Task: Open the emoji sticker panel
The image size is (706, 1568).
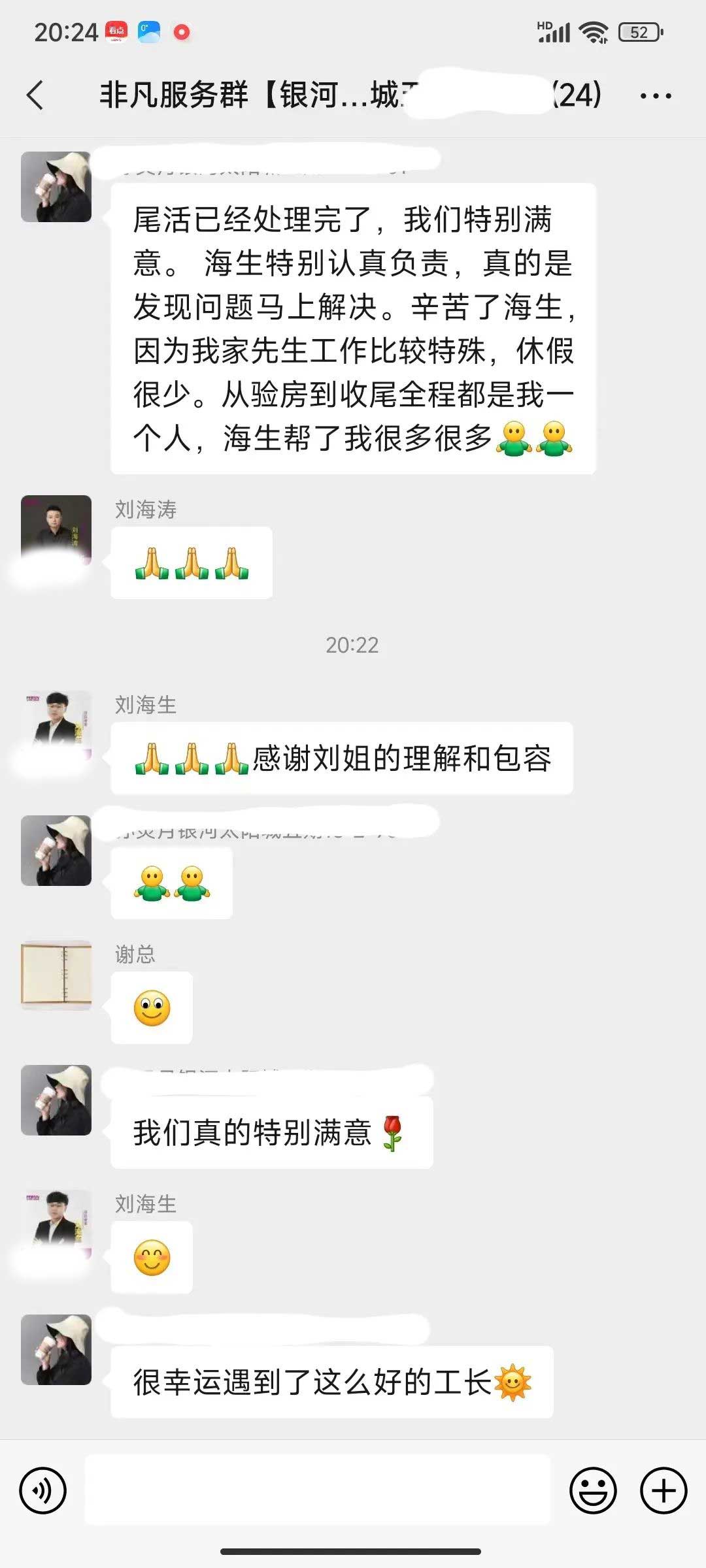Action: pyautogui.click(x=593, y=1491)
